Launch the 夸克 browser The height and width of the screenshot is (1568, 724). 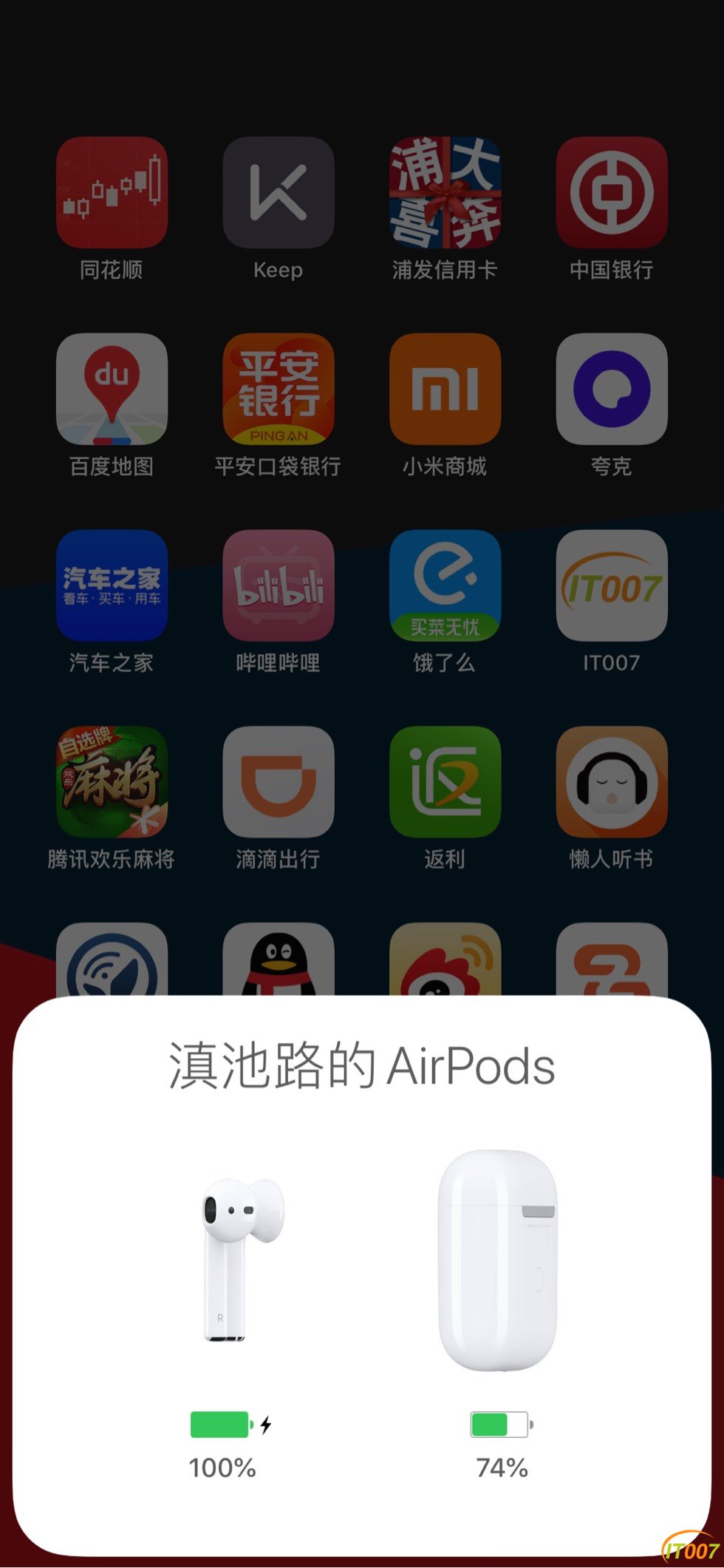(x=612, y=389)
